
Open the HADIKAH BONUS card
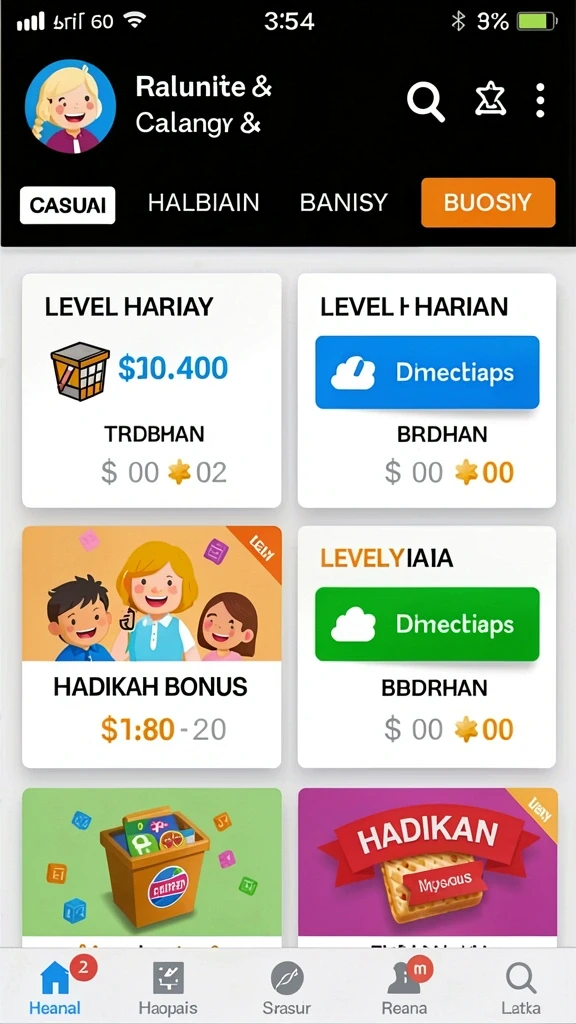[152, 647]
